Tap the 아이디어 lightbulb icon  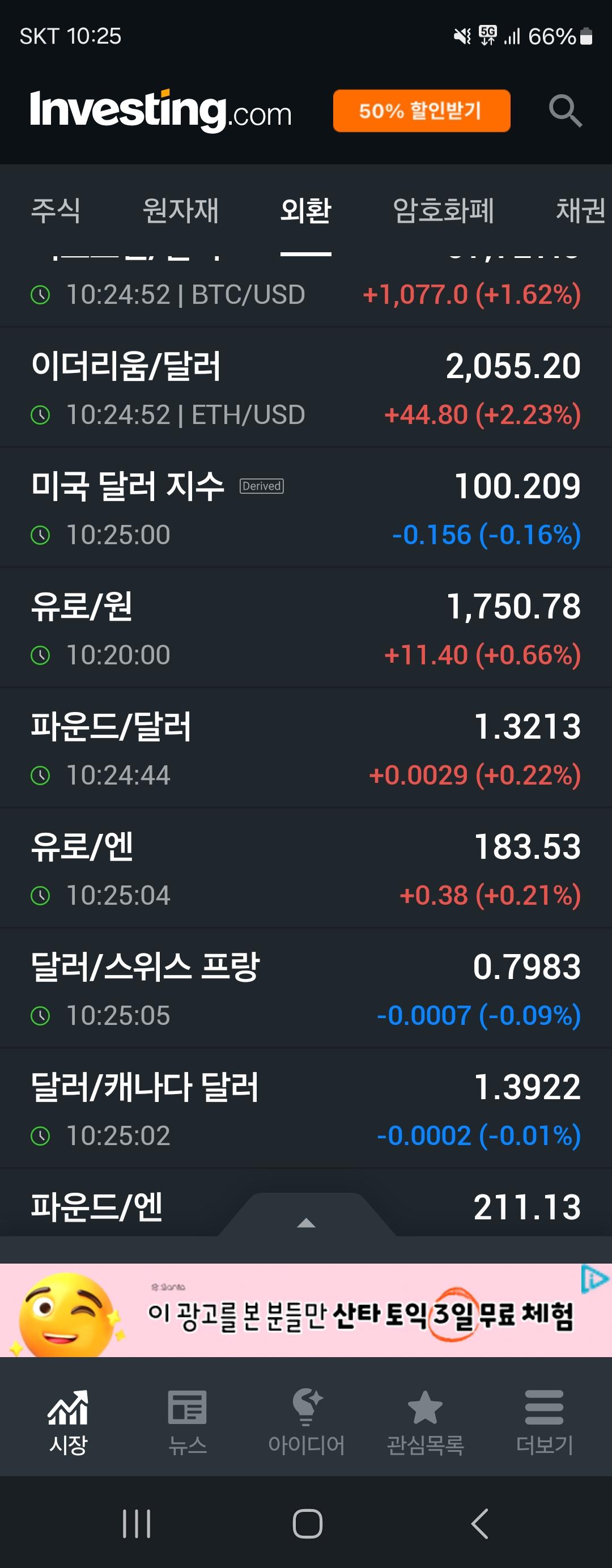(307, 1412)
